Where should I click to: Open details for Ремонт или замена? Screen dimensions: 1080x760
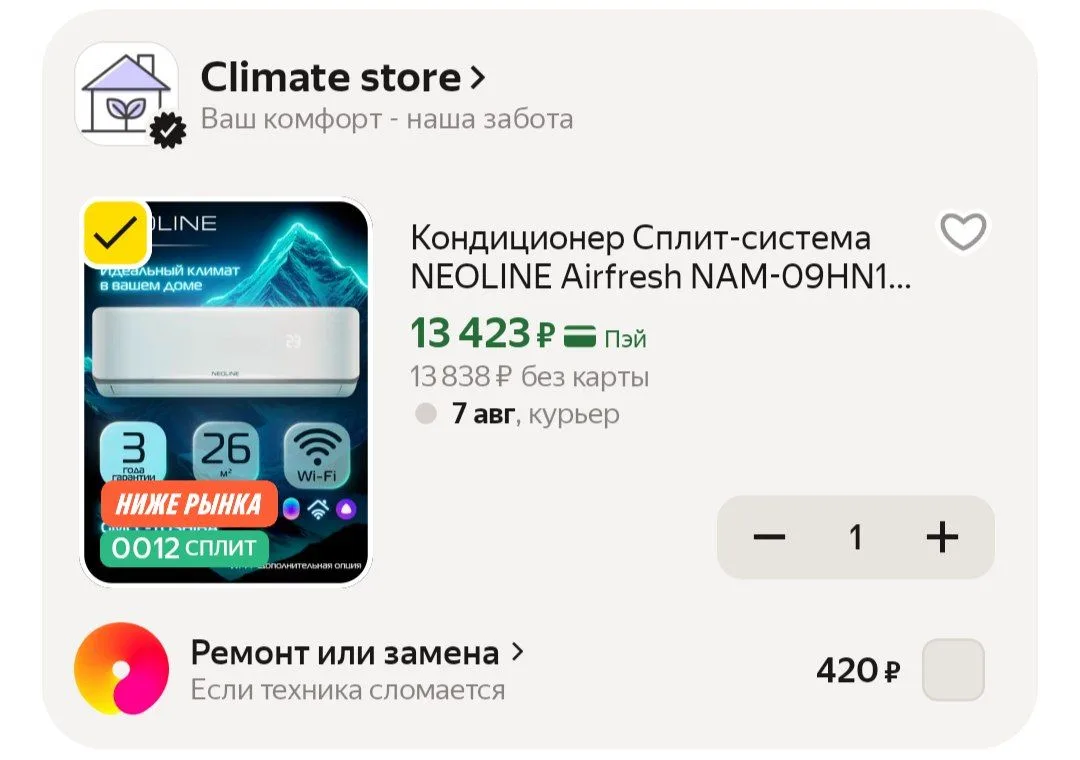click(x=357, y=653)
